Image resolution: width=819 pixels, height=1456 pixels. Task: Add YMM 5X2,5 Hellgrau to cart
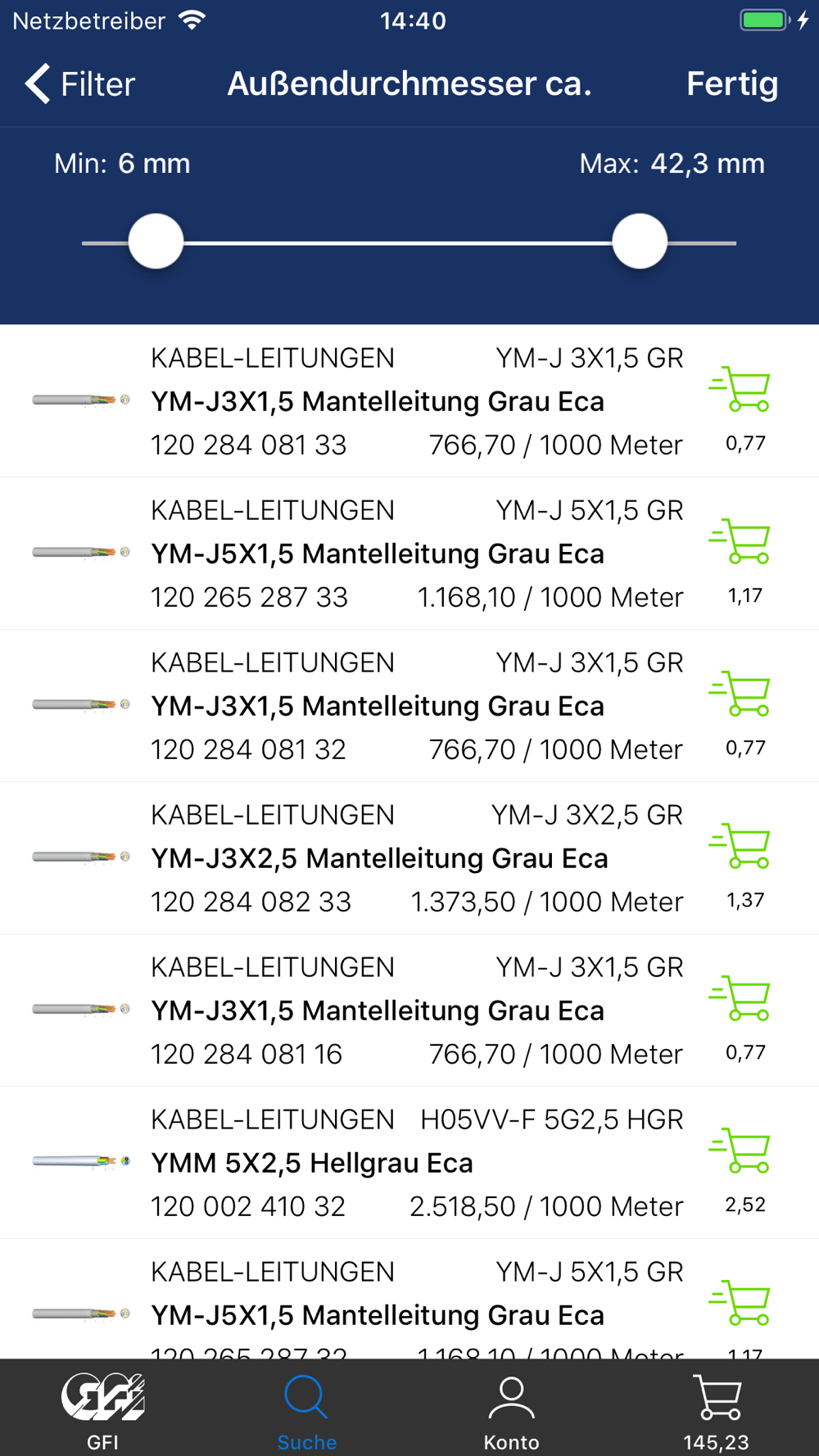(x=741, y=1151)
